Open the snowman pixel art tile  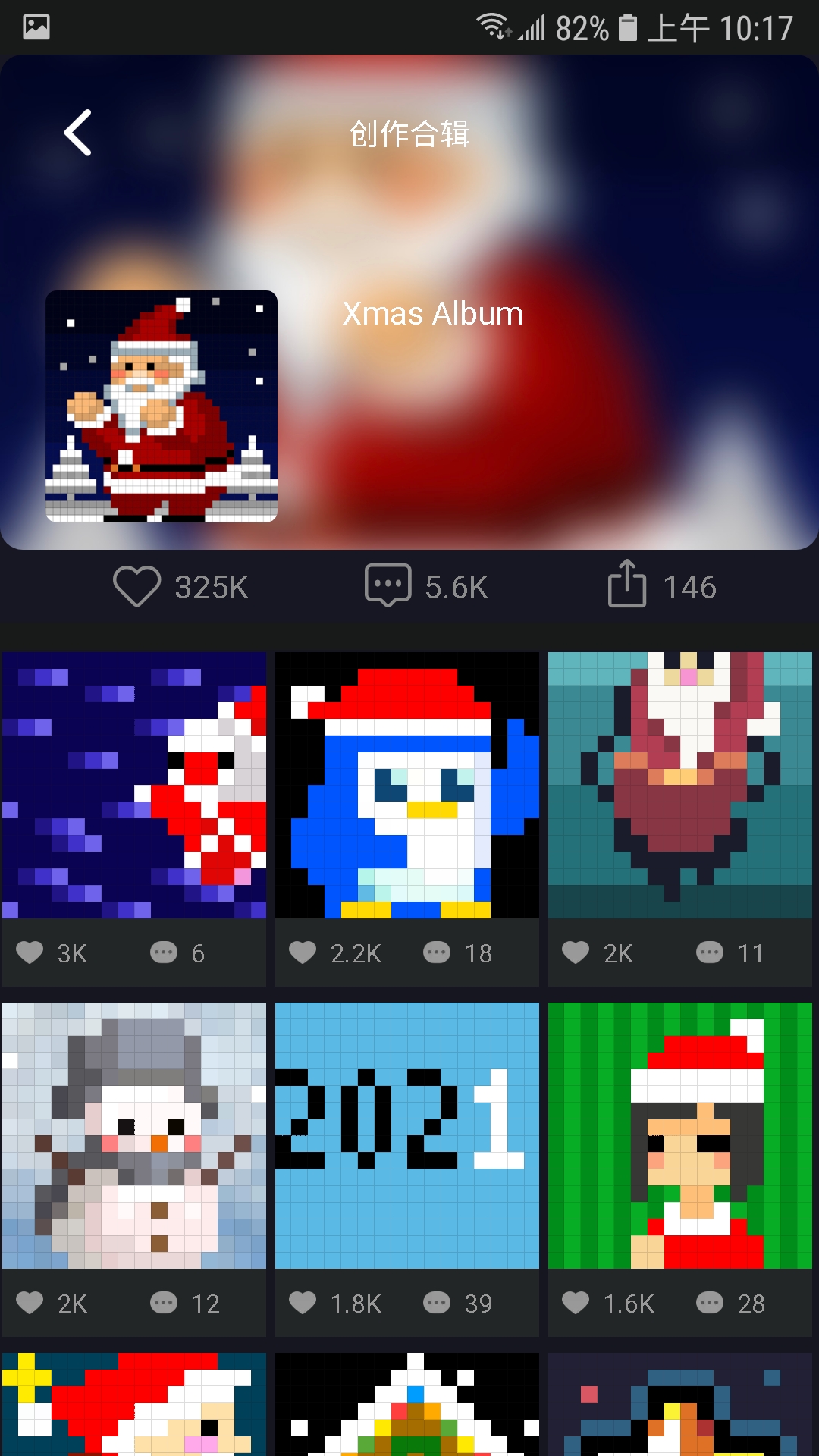134,1135
